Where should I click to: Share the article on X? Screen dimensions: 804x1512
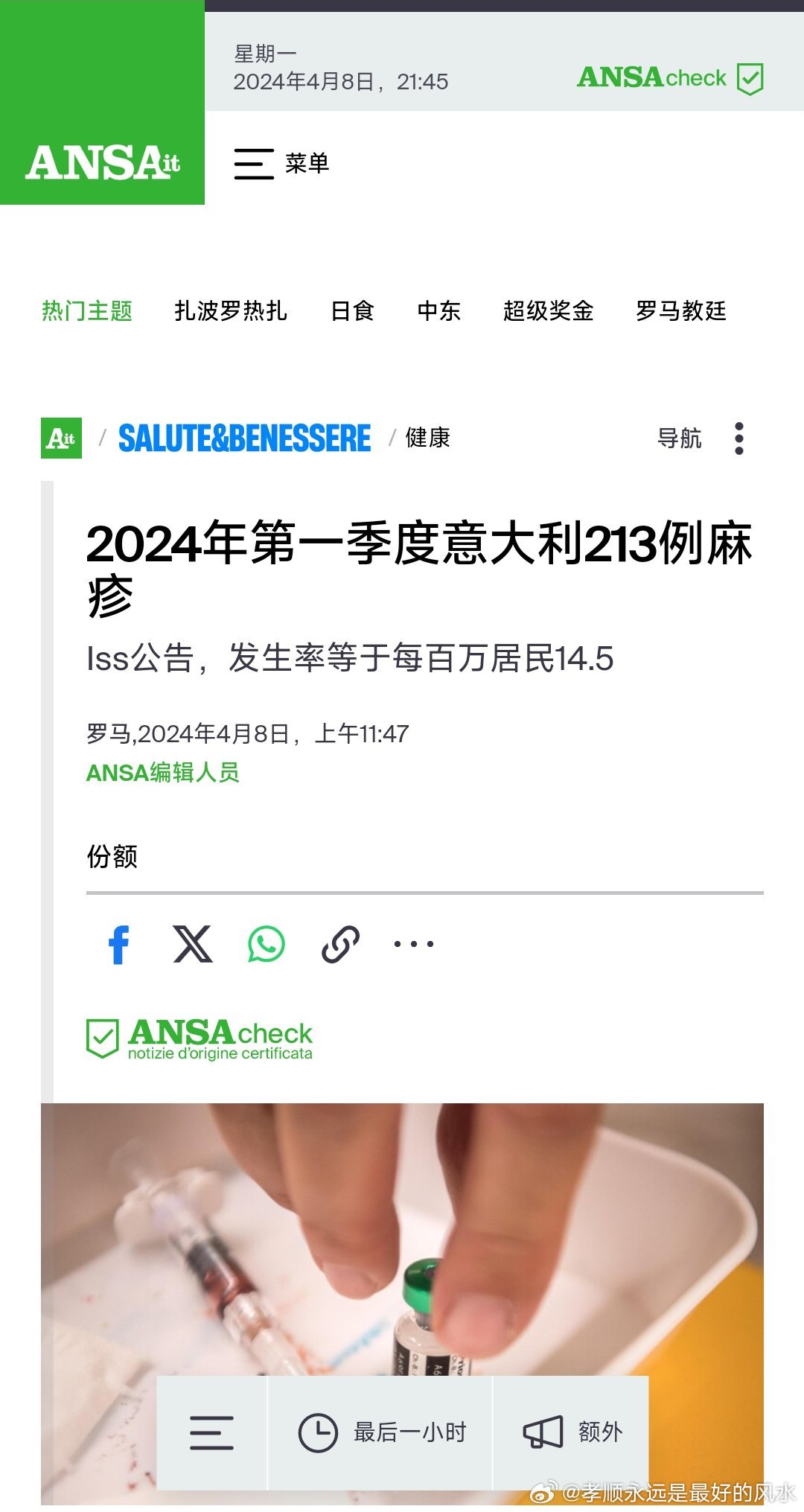point(193,945)
